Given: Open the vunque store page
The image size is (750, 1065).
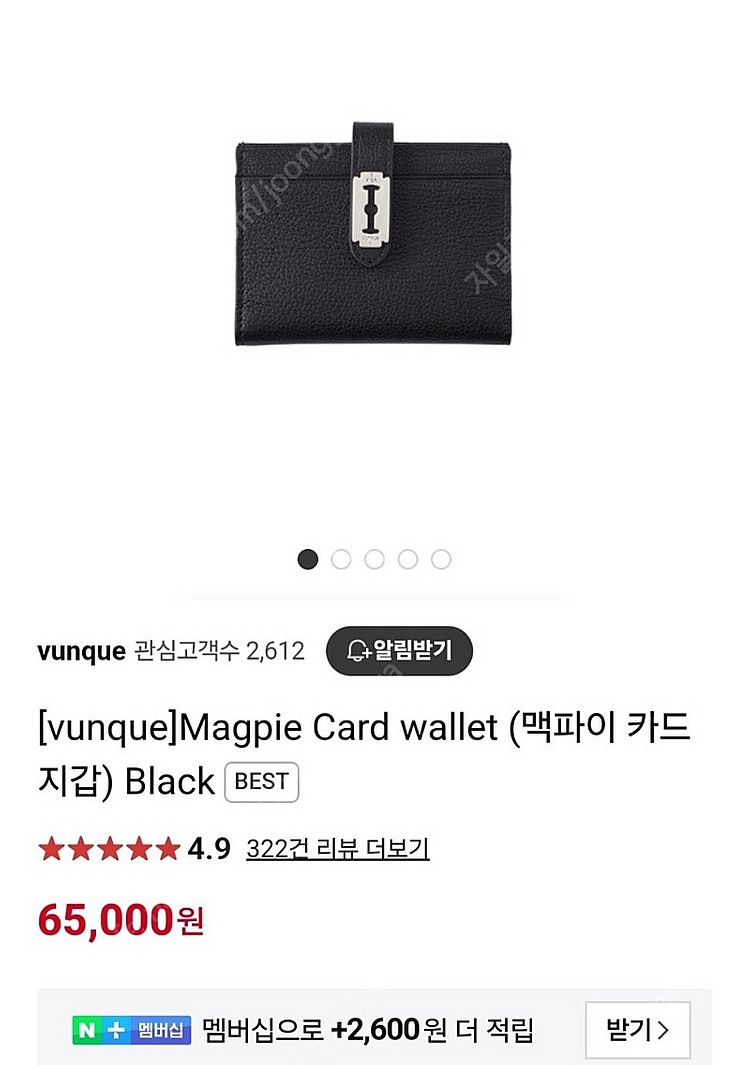Looking at the screenshot, I should click(81, 652).
